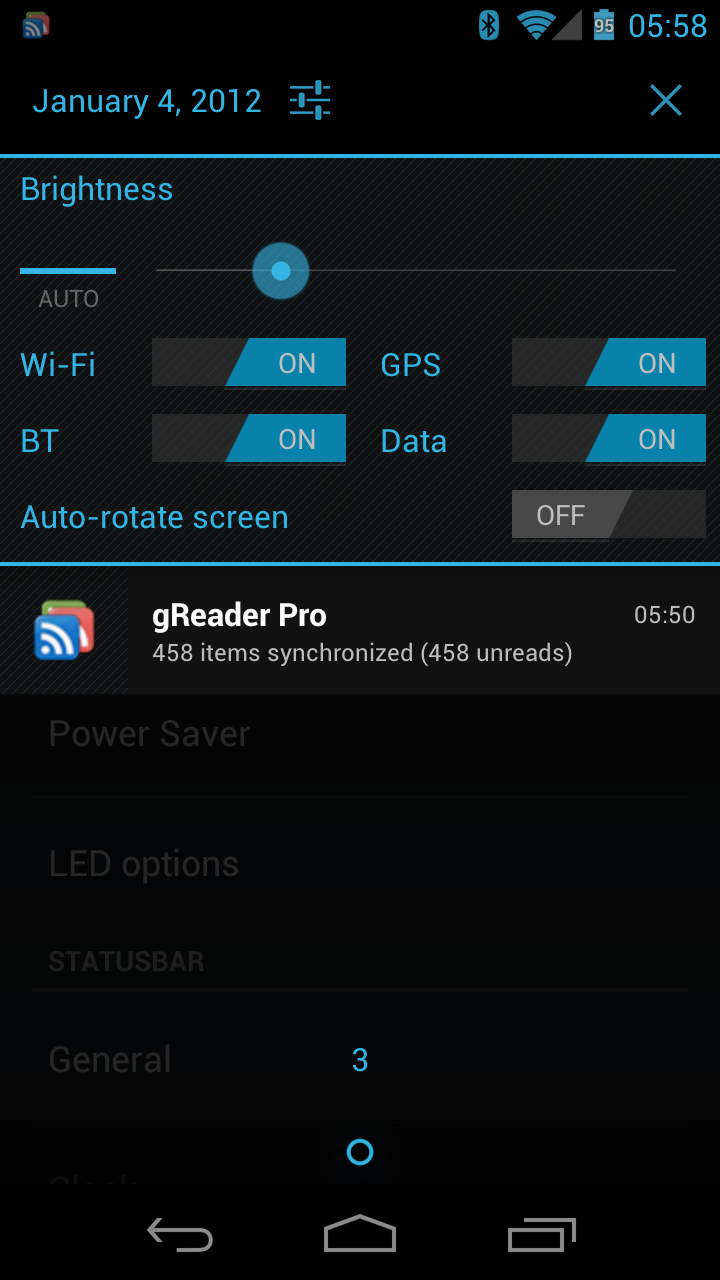
Task: Turn off Wi-Fi
Action: click(x=249, y=363)
